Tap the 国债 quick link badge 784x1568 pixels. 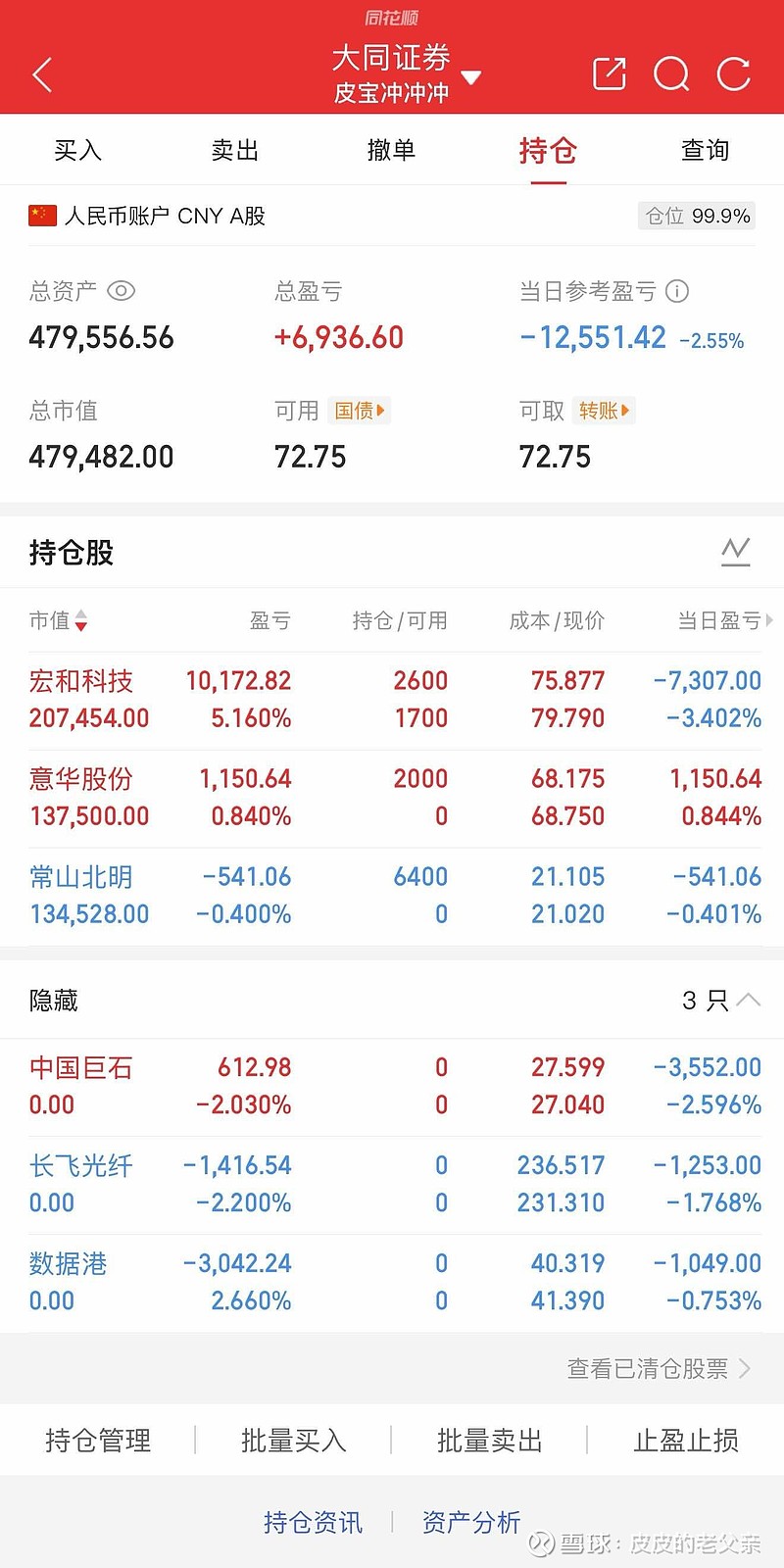(x=359, y=411)
